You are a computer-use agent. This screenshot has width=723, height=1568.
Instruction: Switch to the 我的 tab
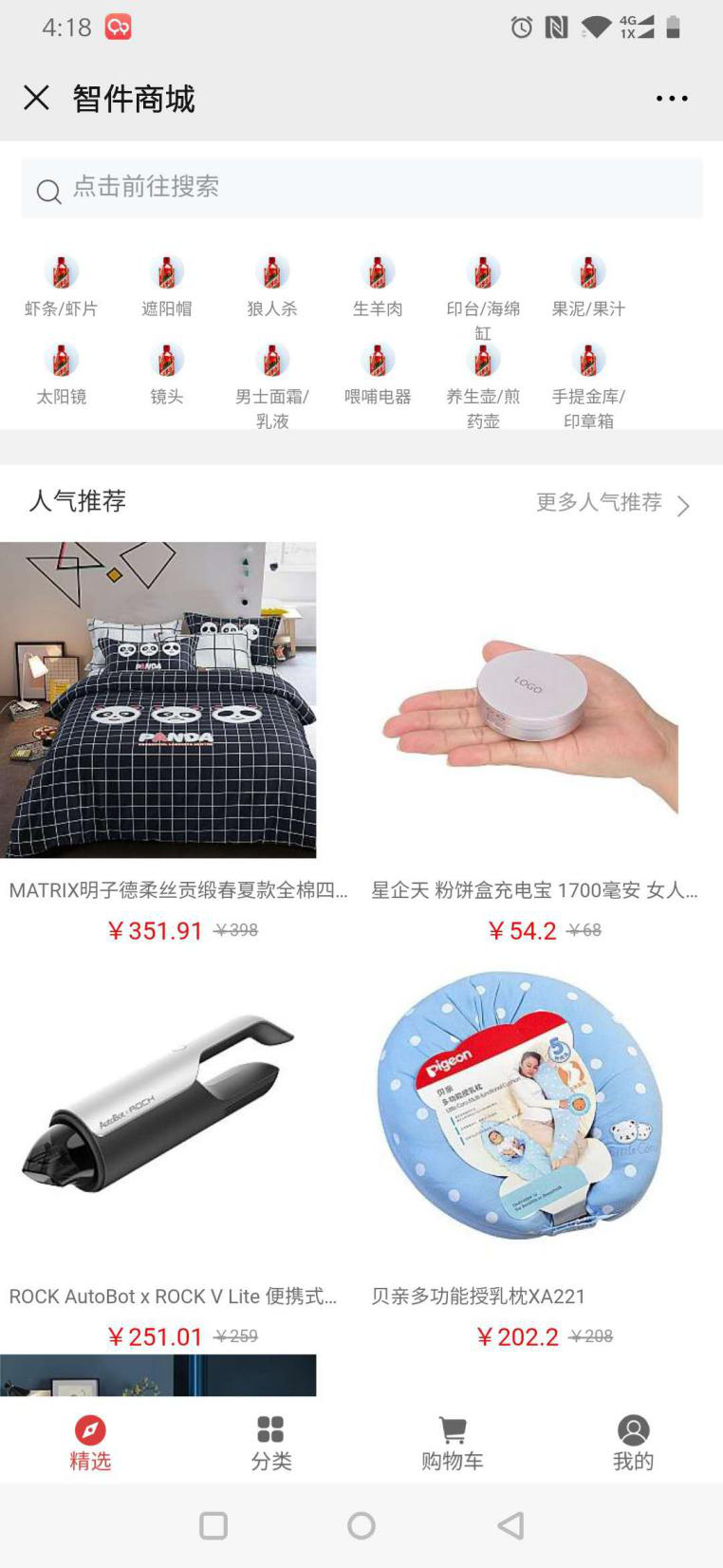click(x=633, y=1443)
